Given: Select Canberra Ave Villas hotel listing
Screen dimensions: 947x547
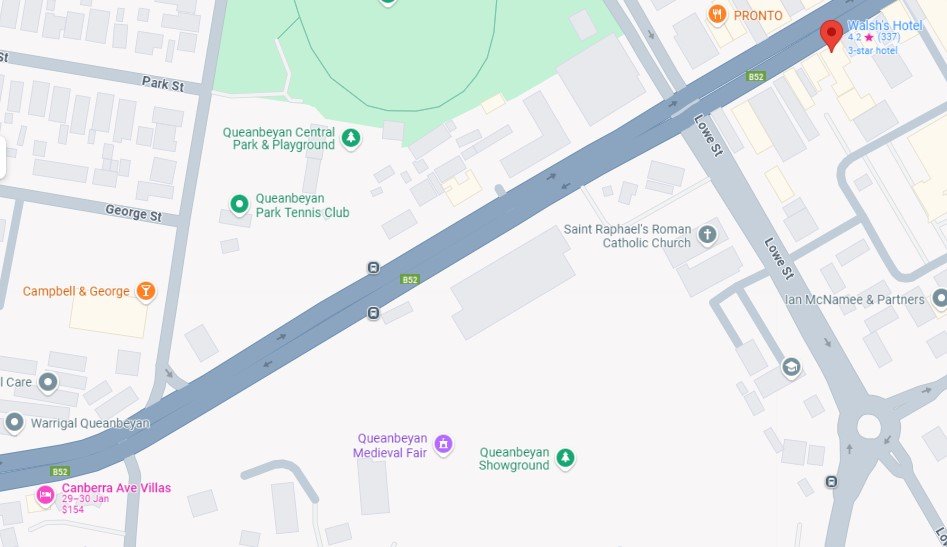Looking at the screenshot, I should pyautogui.click(x=45, y=494).
